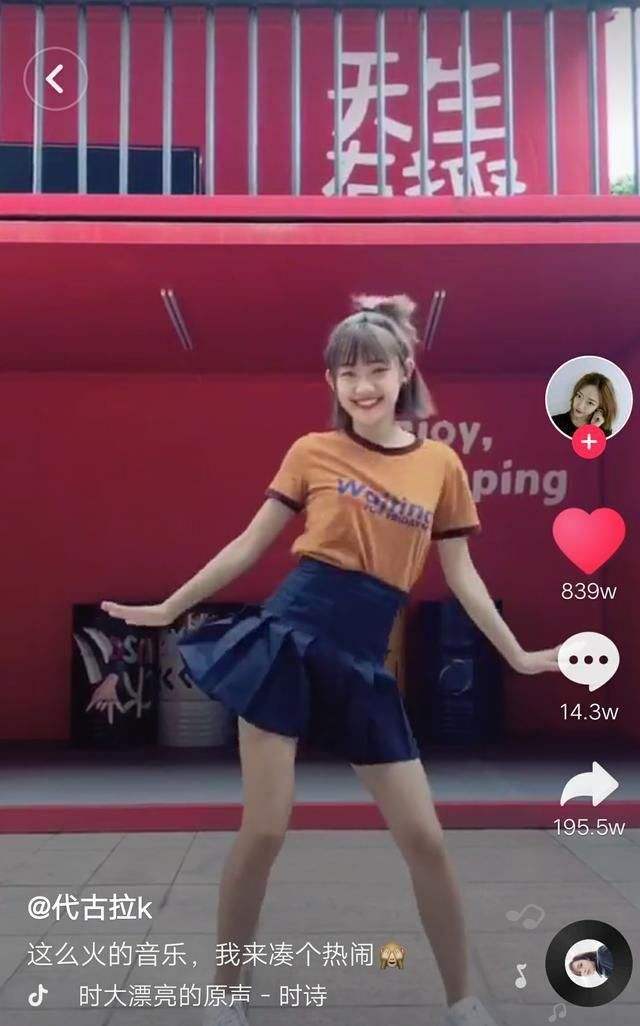
Task: Open the comments bubble showing 14.3w
Action: (x=589, y=662)
